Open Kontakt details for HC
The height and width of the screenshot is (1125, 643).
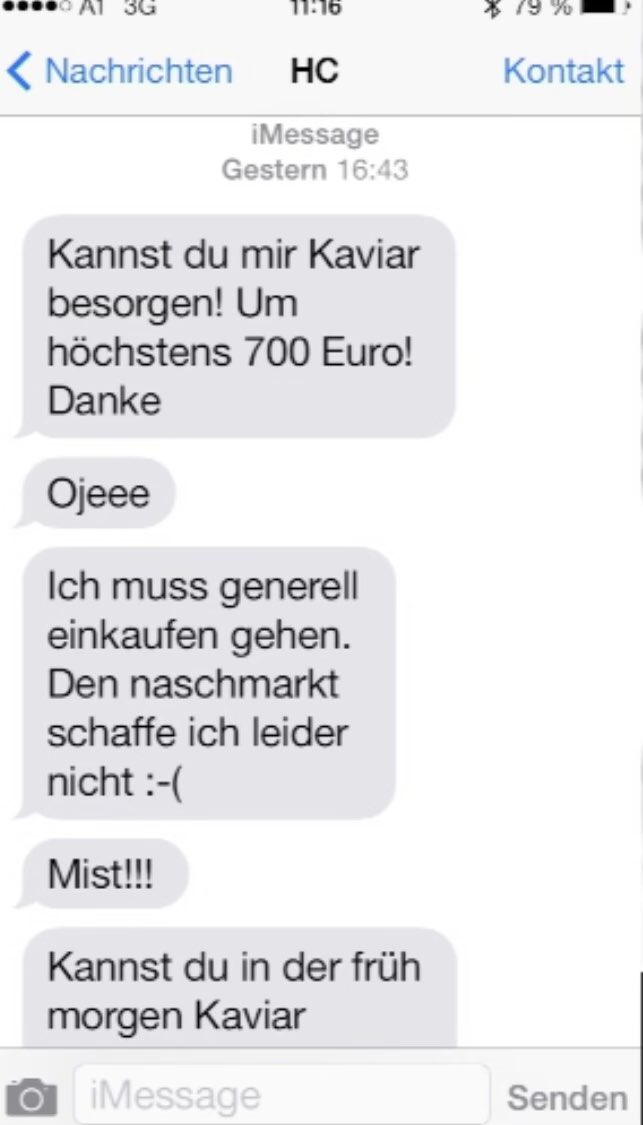[x=563, y=71]
